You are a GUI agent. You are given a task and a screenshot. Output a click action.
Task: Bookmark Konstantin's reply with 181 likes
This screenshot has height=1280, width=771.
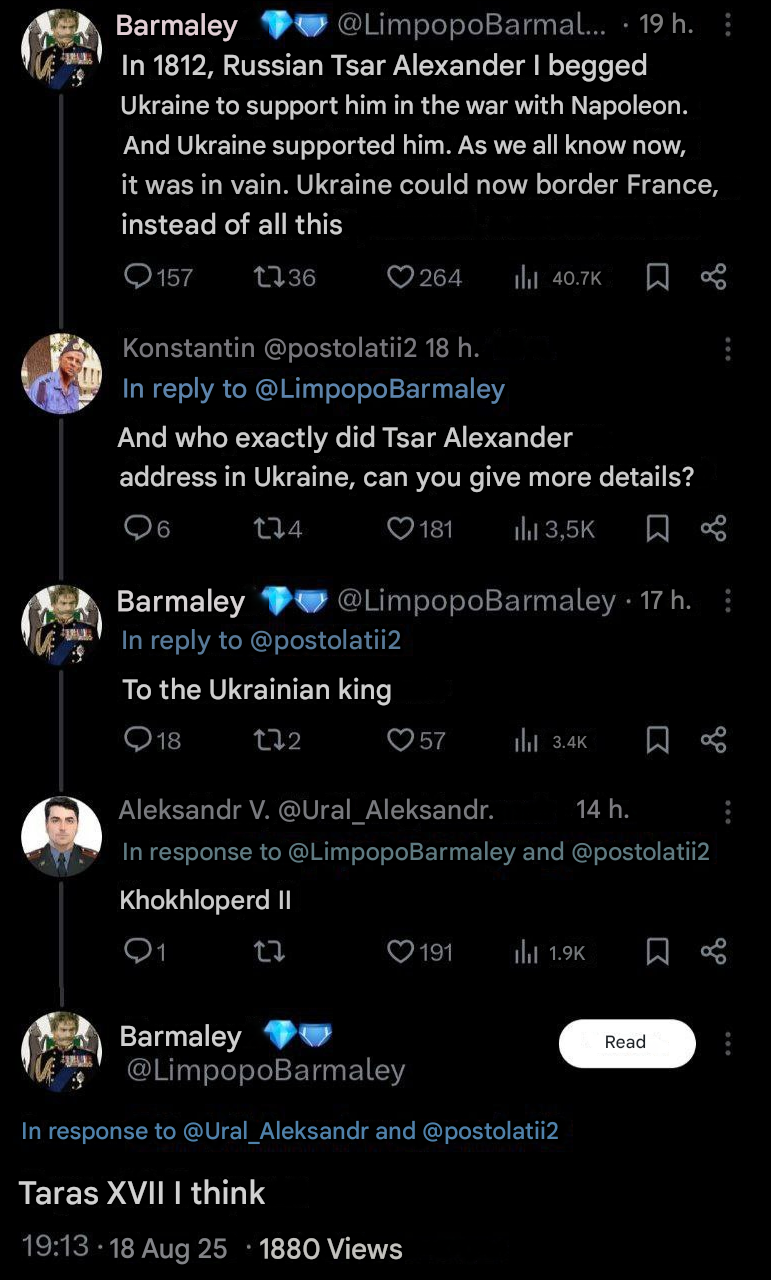pos(657,528)
